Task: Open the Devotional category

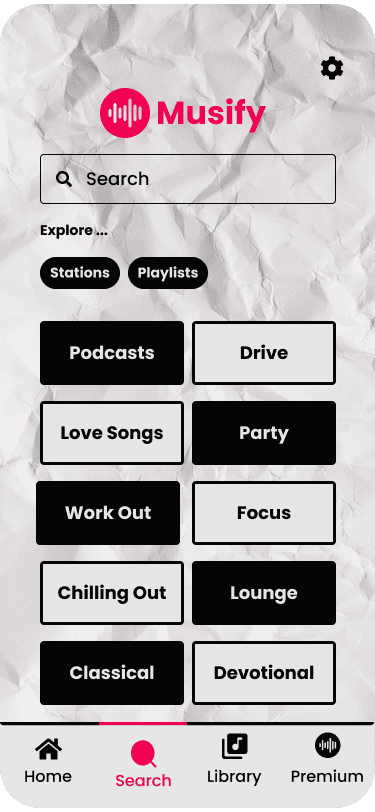Action: (264, 673)
